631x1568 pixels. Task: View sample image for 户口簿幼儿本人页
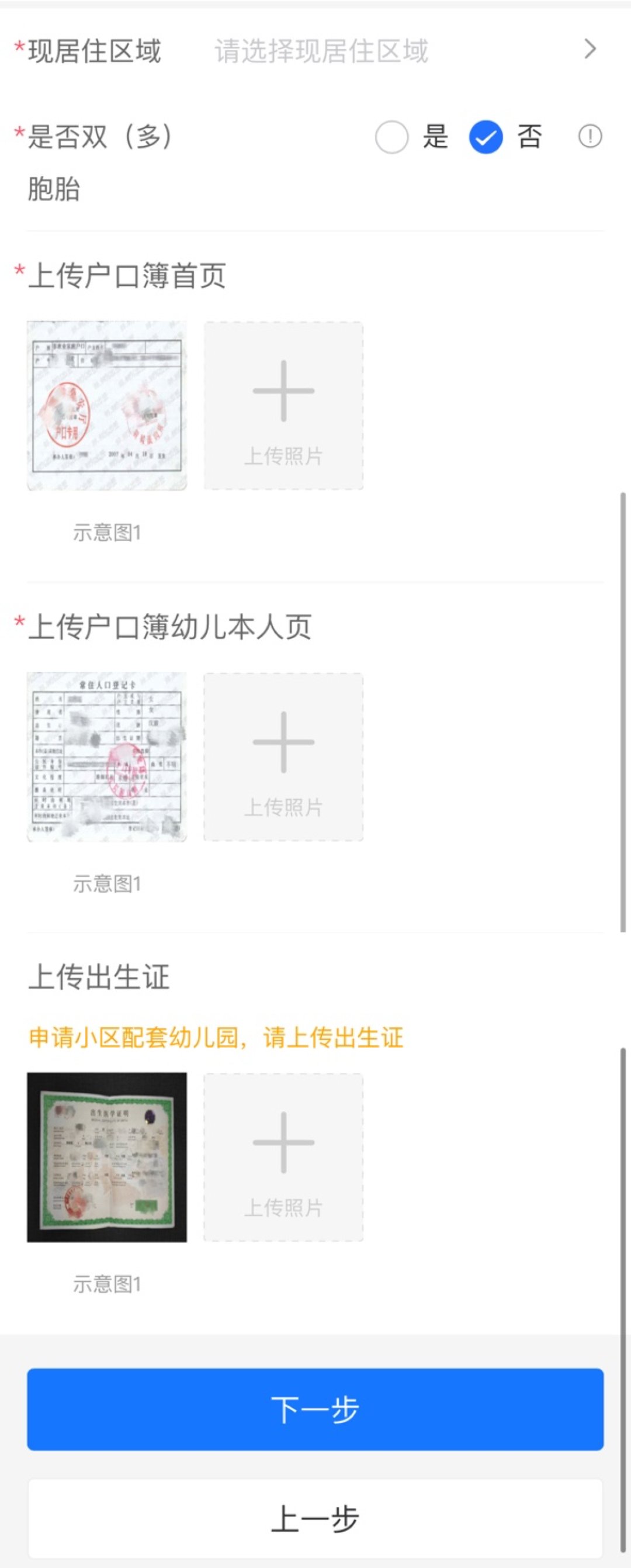click(107, 757)
